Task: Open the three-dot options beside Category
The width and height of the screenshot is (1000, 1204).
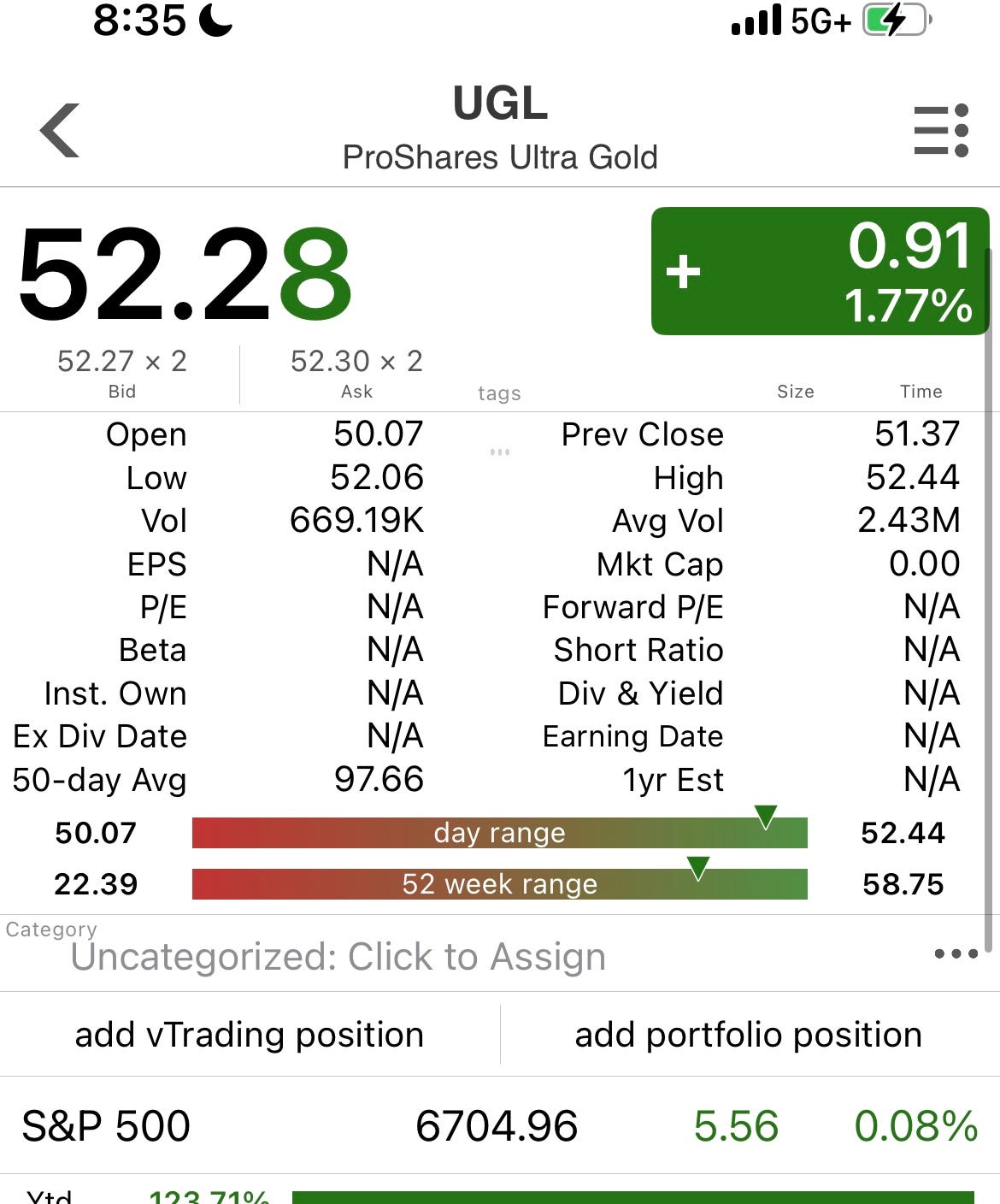Action: pos(956,953)
